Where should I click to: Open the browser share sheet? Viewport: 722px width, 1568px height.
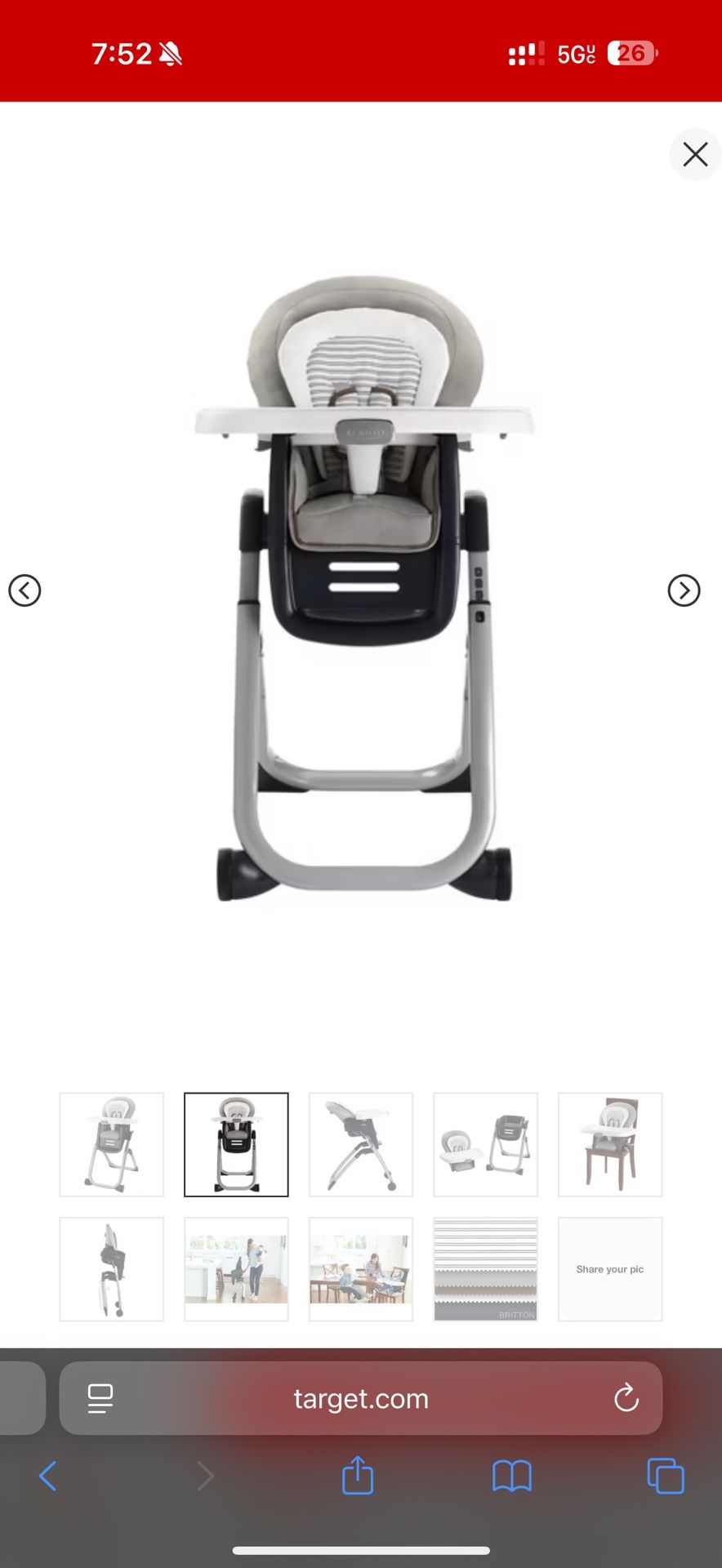358,1476
